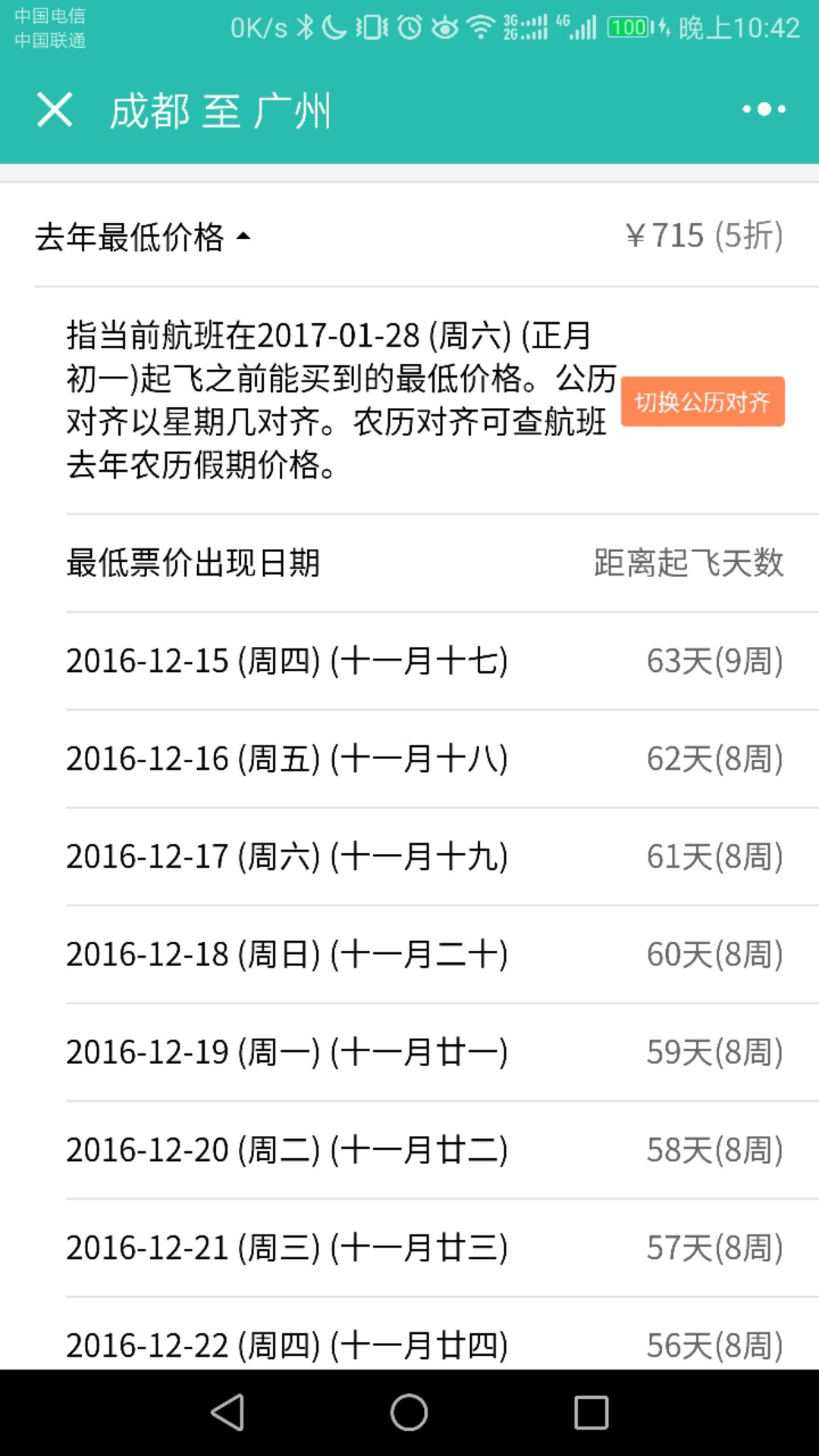The width and height of the screenshot is (819, 1456).
Task: Go back using system navigation
Action: 227,1413
